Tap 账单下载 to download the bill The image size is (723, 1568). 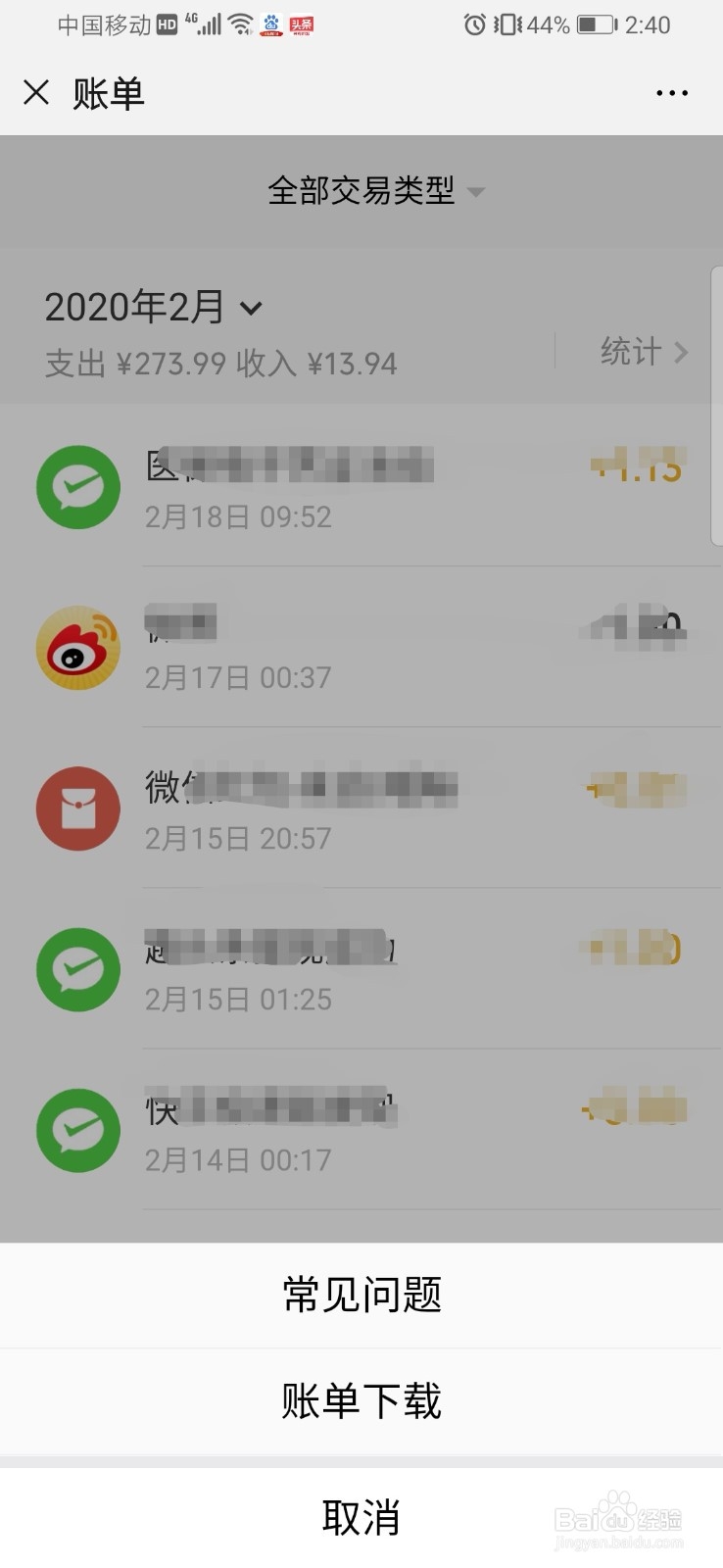click(x=361, y=1401)
